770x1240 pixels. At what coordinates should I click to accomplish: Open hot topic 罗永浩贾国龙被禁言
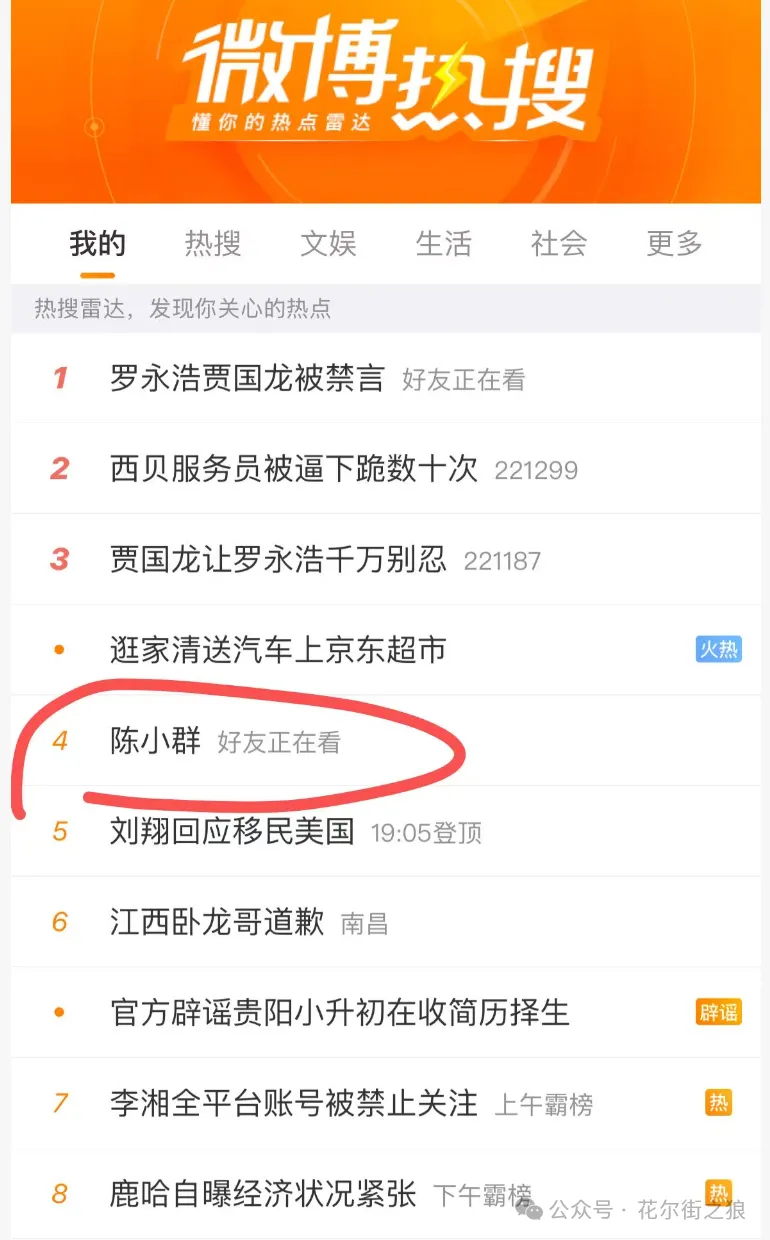pos(247,379)
